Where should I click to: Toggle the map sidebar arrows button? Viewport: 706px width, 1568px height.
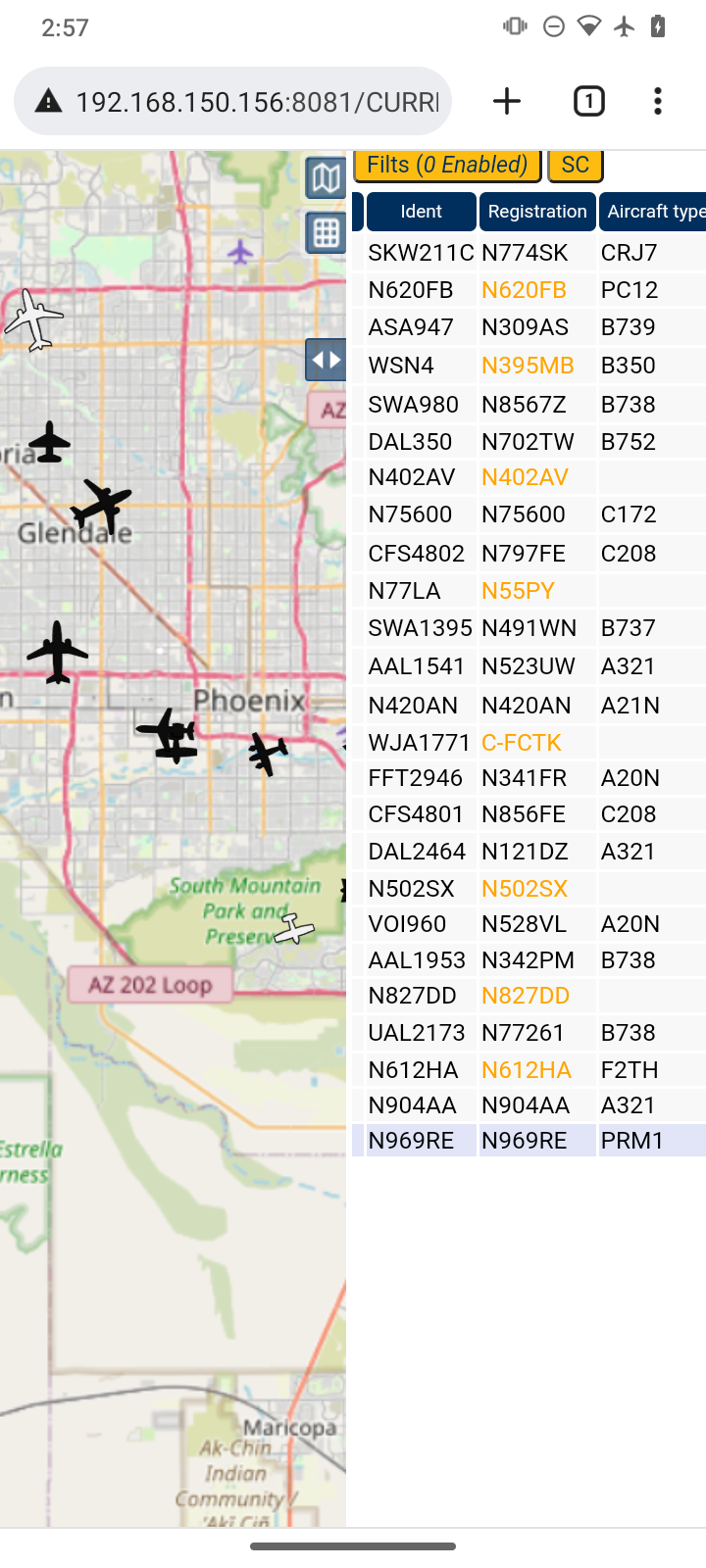(x=326, y=360)
